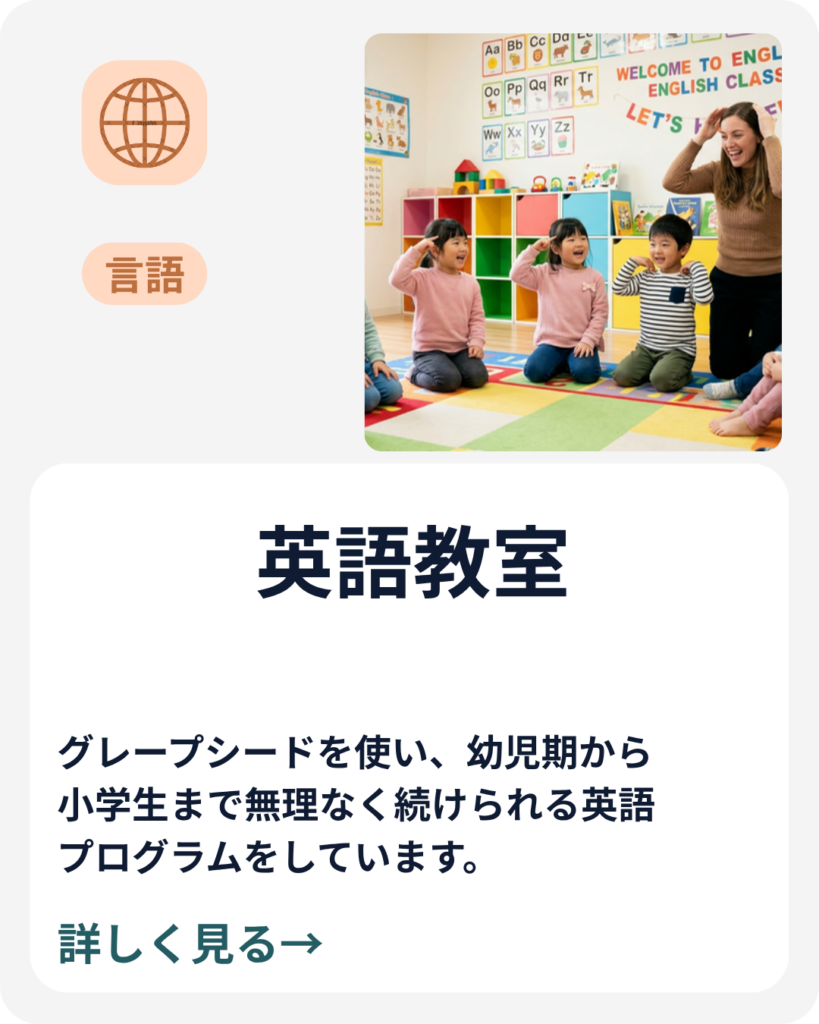
Task: Open the English classroom photo
Action: point(573,242)
